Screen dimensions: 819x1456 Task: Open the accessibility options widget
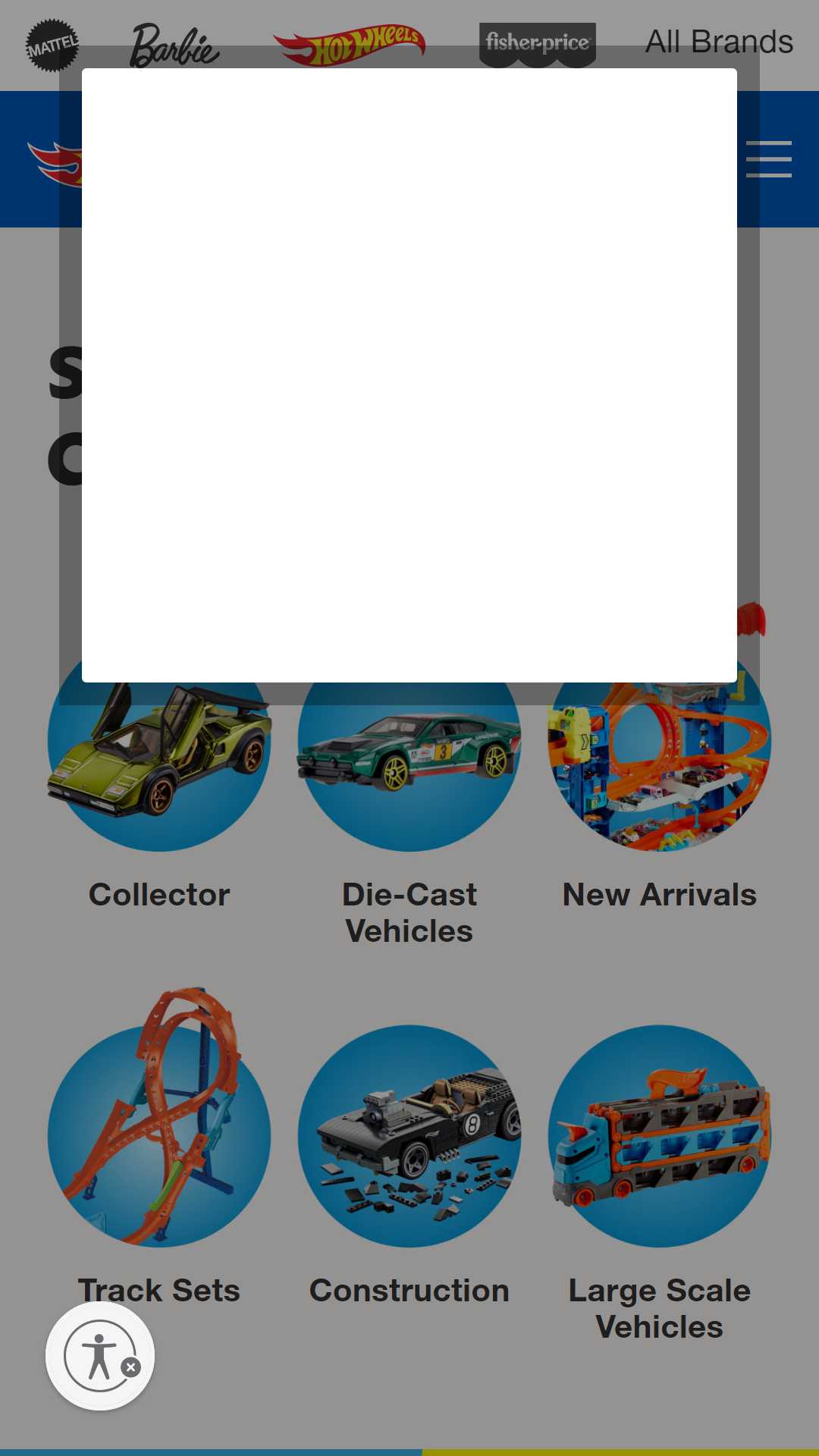tap(99, 1355)
